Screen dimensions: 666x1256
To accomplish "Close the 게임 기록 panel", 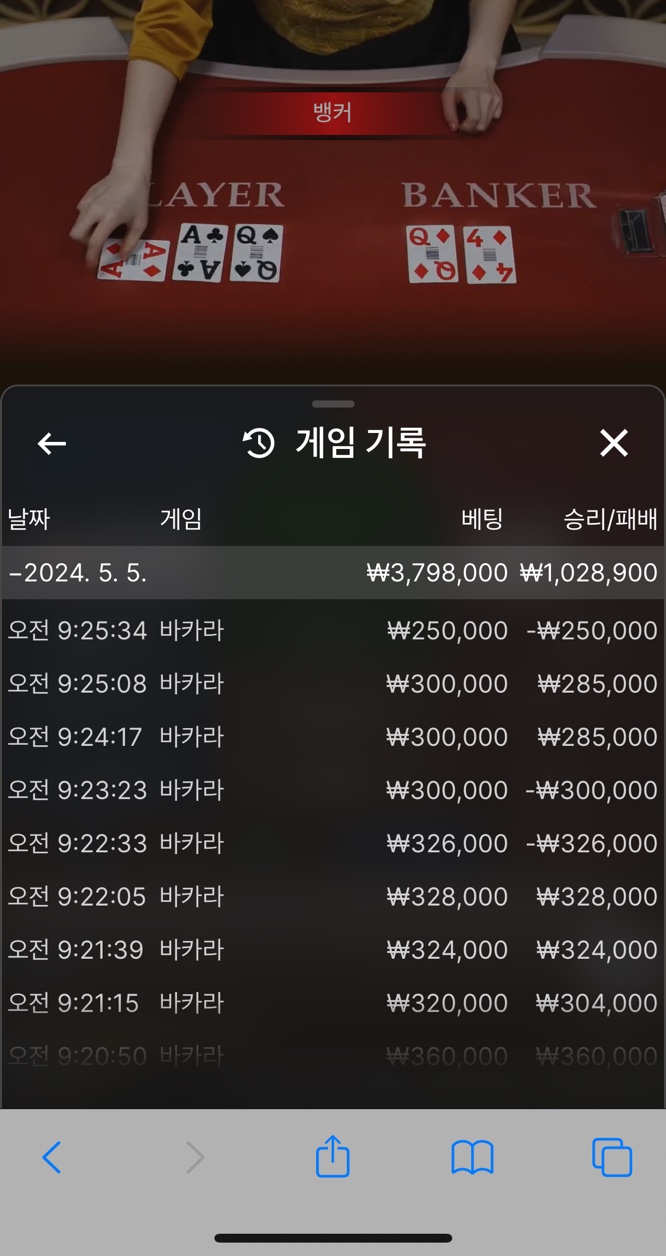I will coord(614,443).
